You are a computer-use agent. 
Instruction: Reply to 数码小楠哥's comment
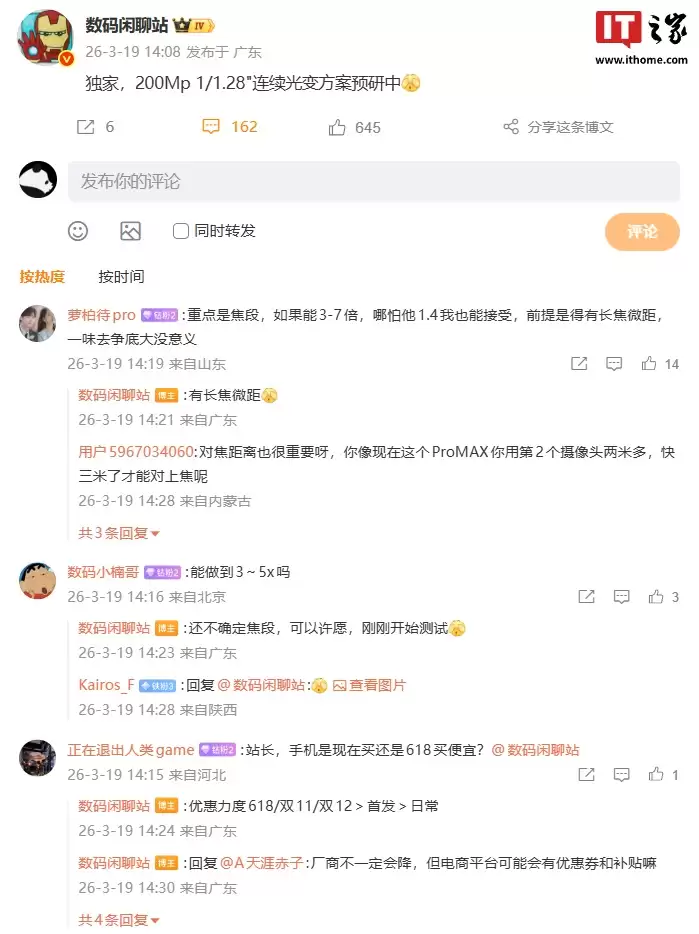[x=621, y=597]
